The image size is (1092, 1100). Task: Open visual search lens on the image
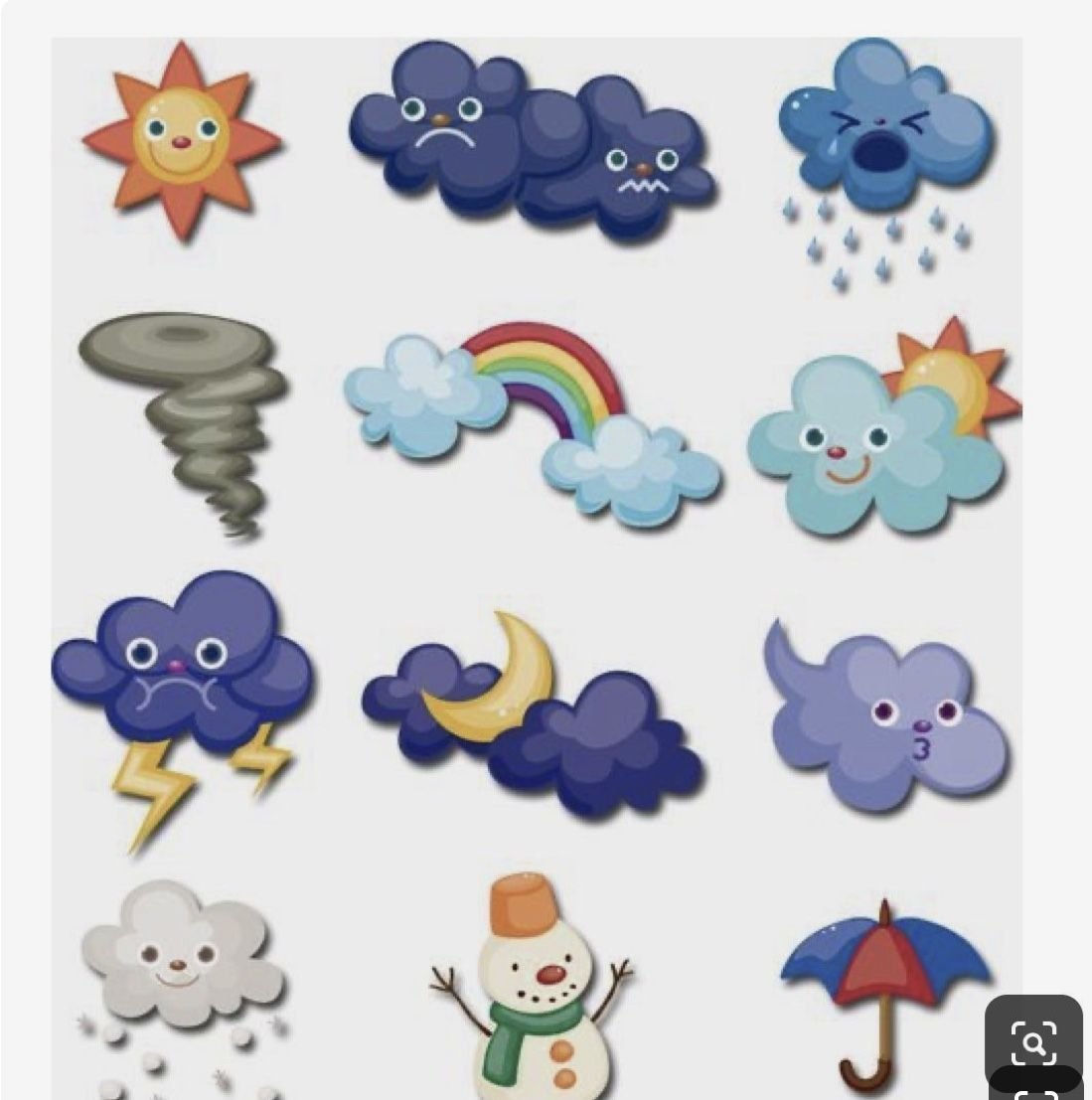tap(1033, 1043)
